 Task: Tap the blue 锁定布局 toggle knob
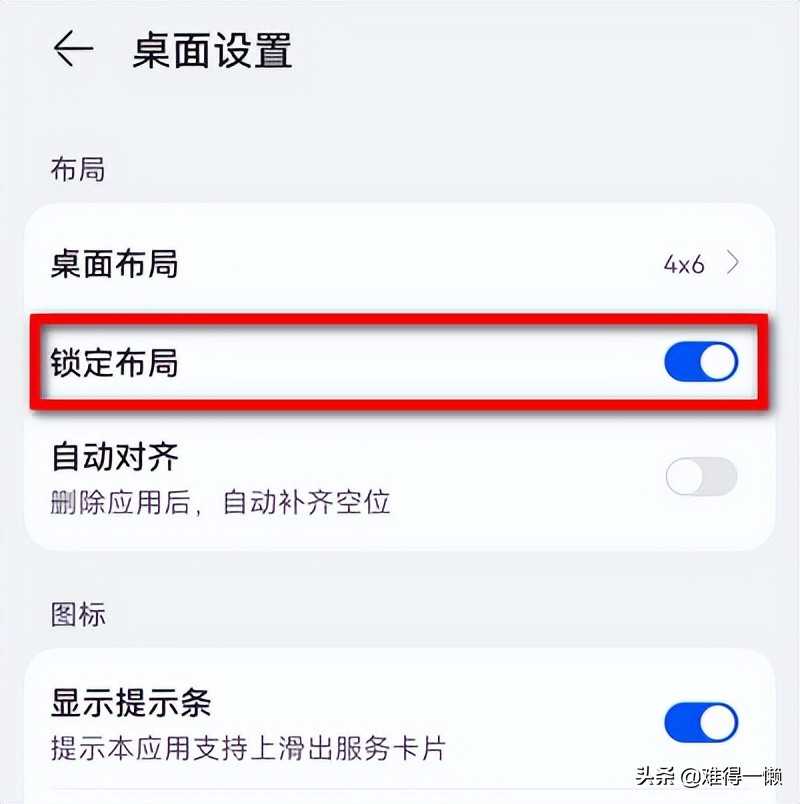tap(716, 362)
